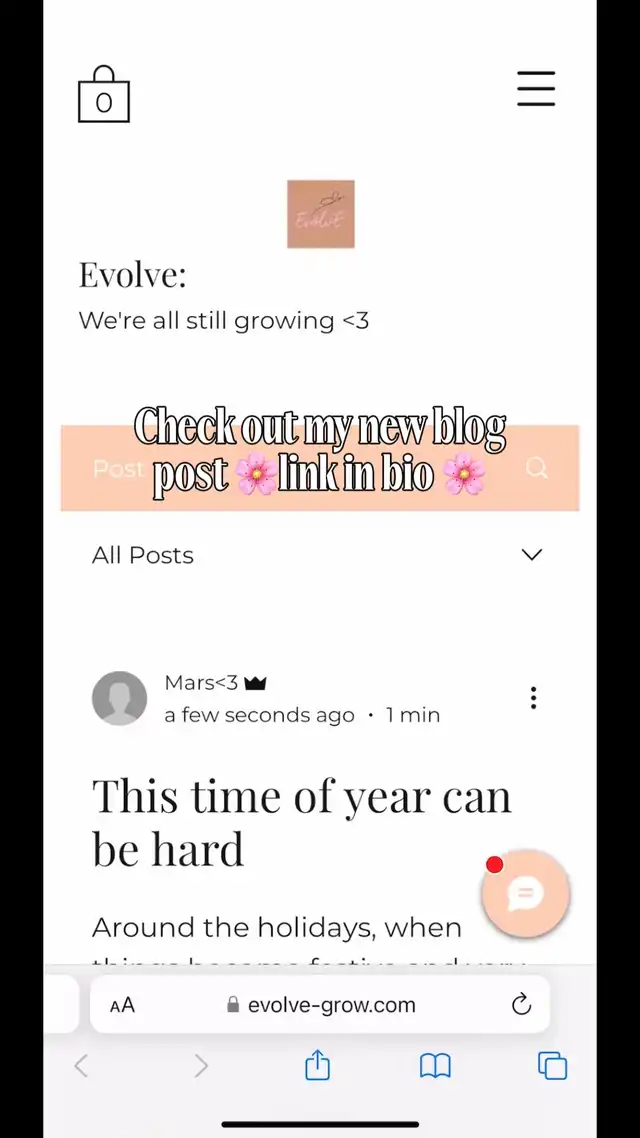Open the hamburger menu
Screen dimensions: 640x1138
[536, 88]
